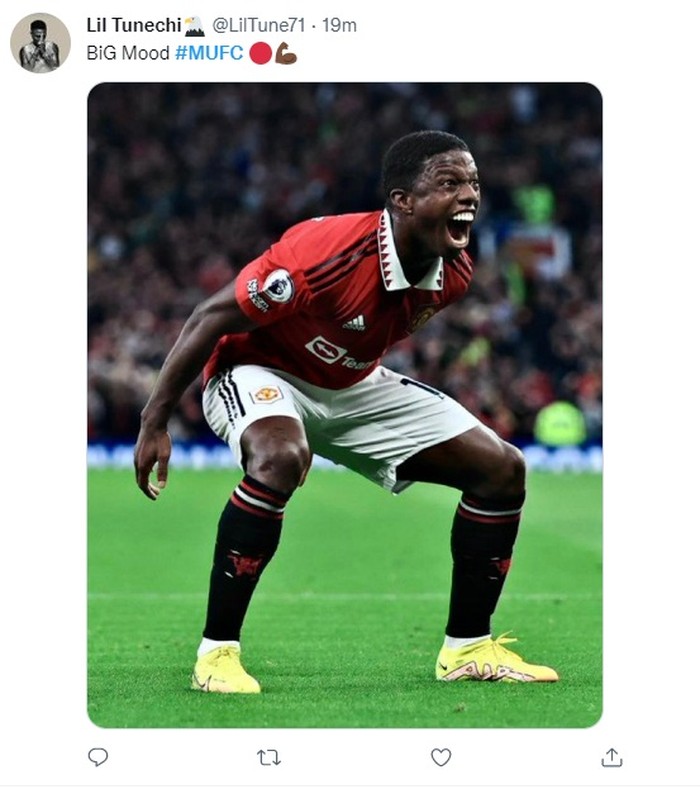The width and height of the screenshot is (700, 789).
Task: Retweet the BiG Mood post
Action: click(269, 757)
